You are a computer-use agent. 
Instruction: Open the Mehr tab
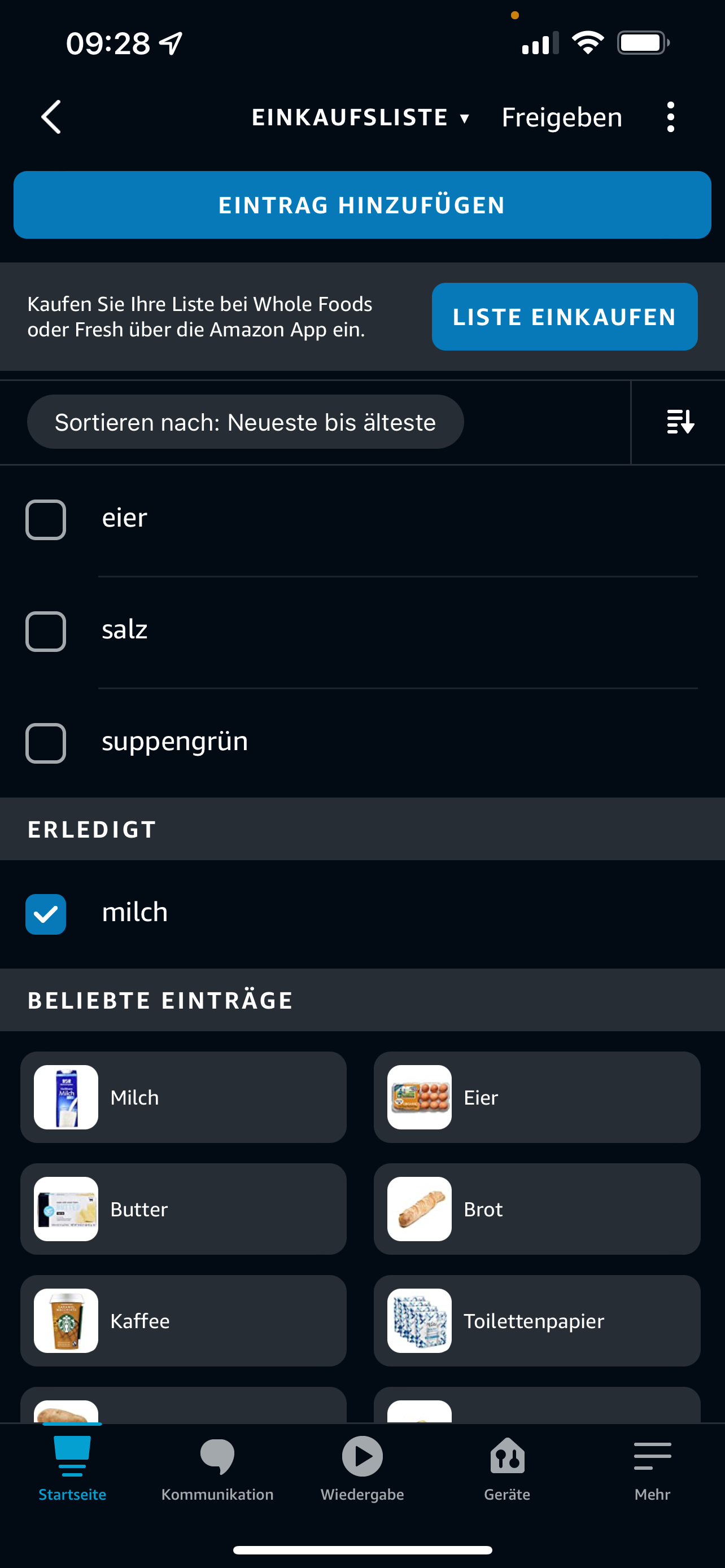652,1468
